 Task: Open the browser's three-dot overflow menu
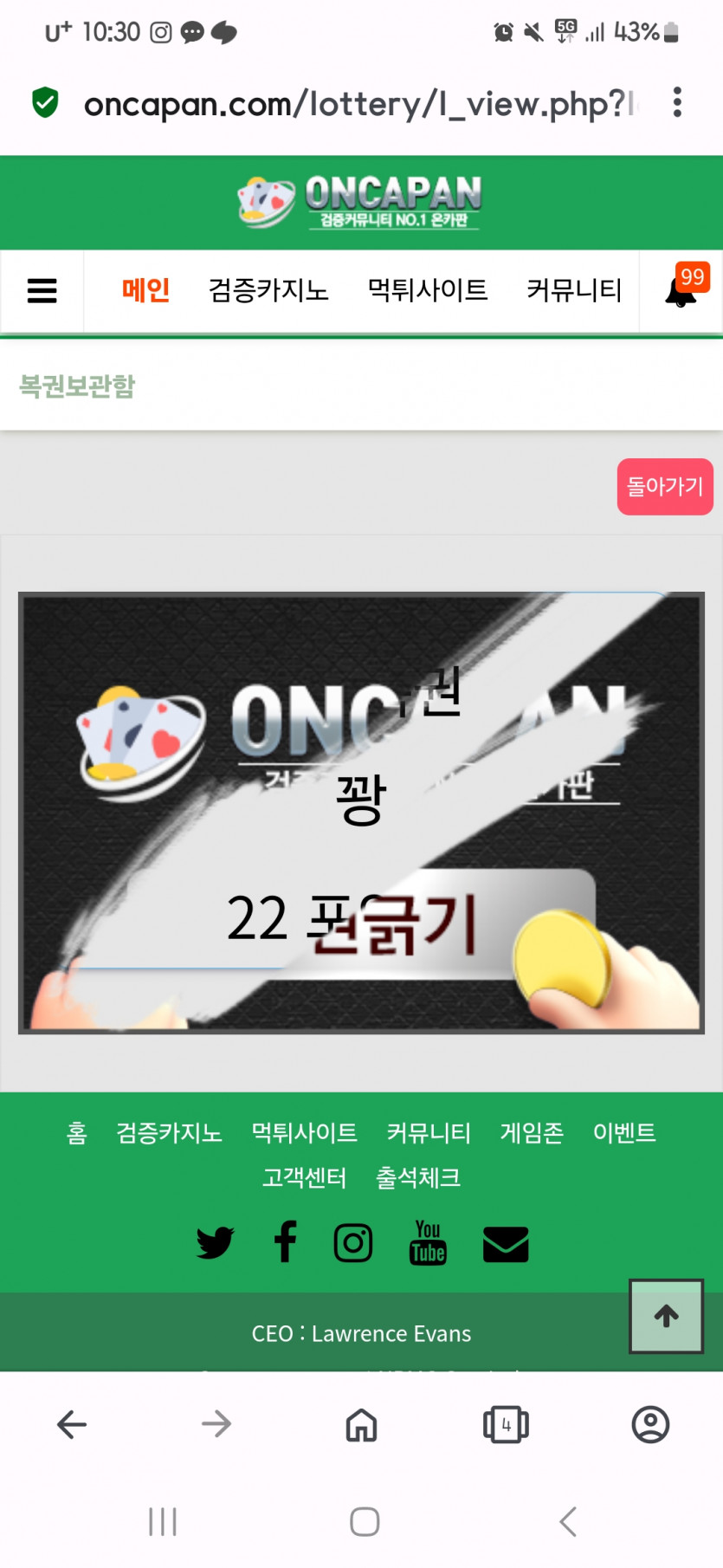[677, 103]
